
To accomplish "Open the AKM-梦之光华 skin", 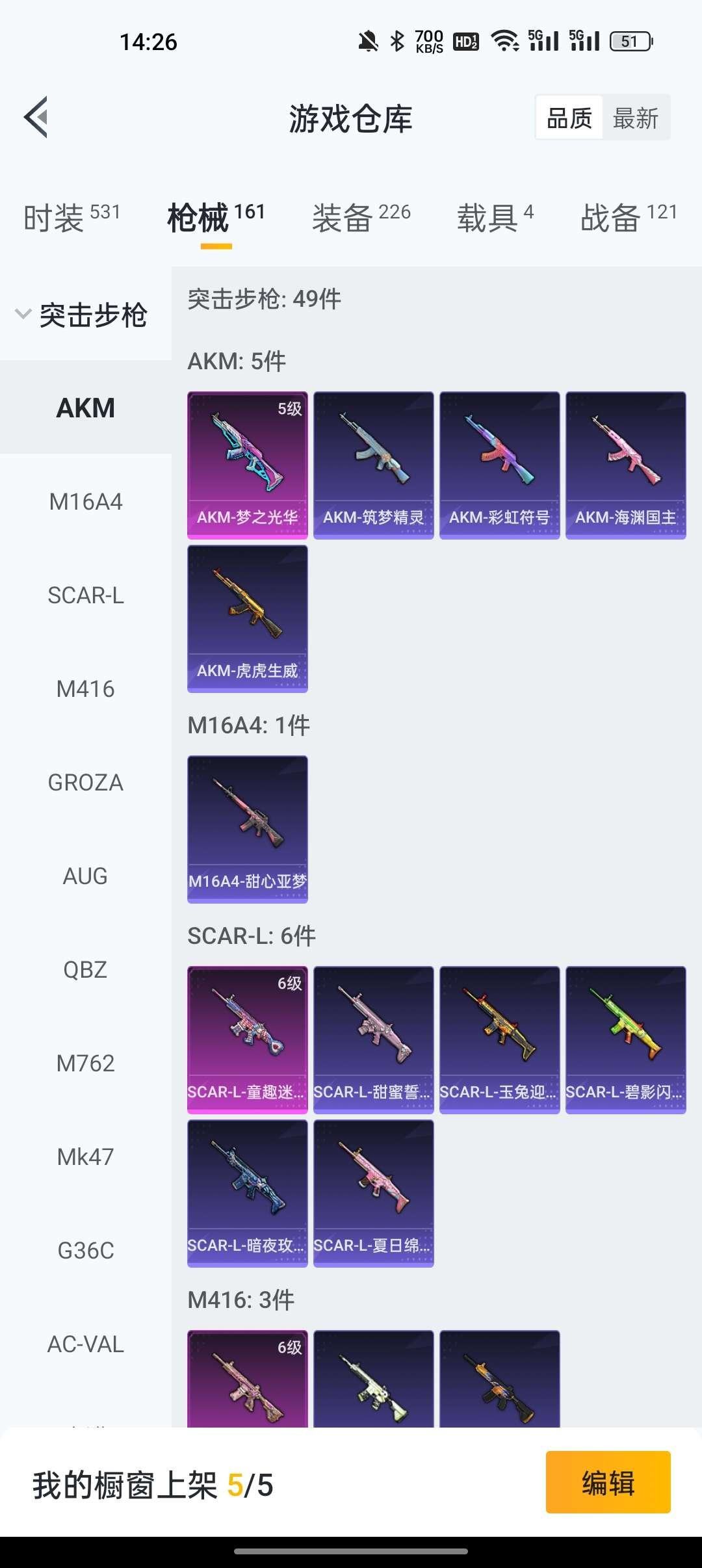I will coord(247,465).
